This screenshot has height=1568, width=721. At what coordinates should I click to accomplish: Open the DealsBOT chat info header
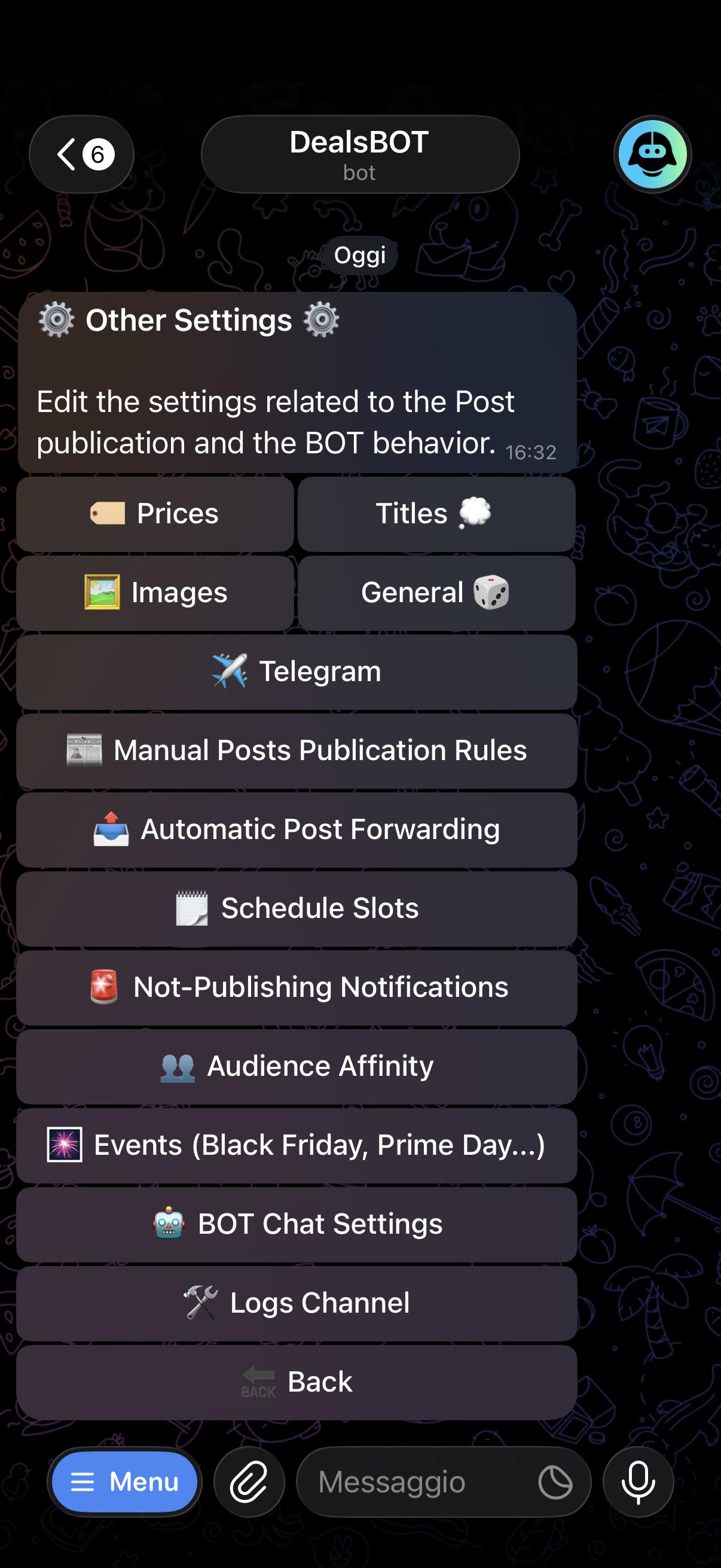[x=360, y=155]
